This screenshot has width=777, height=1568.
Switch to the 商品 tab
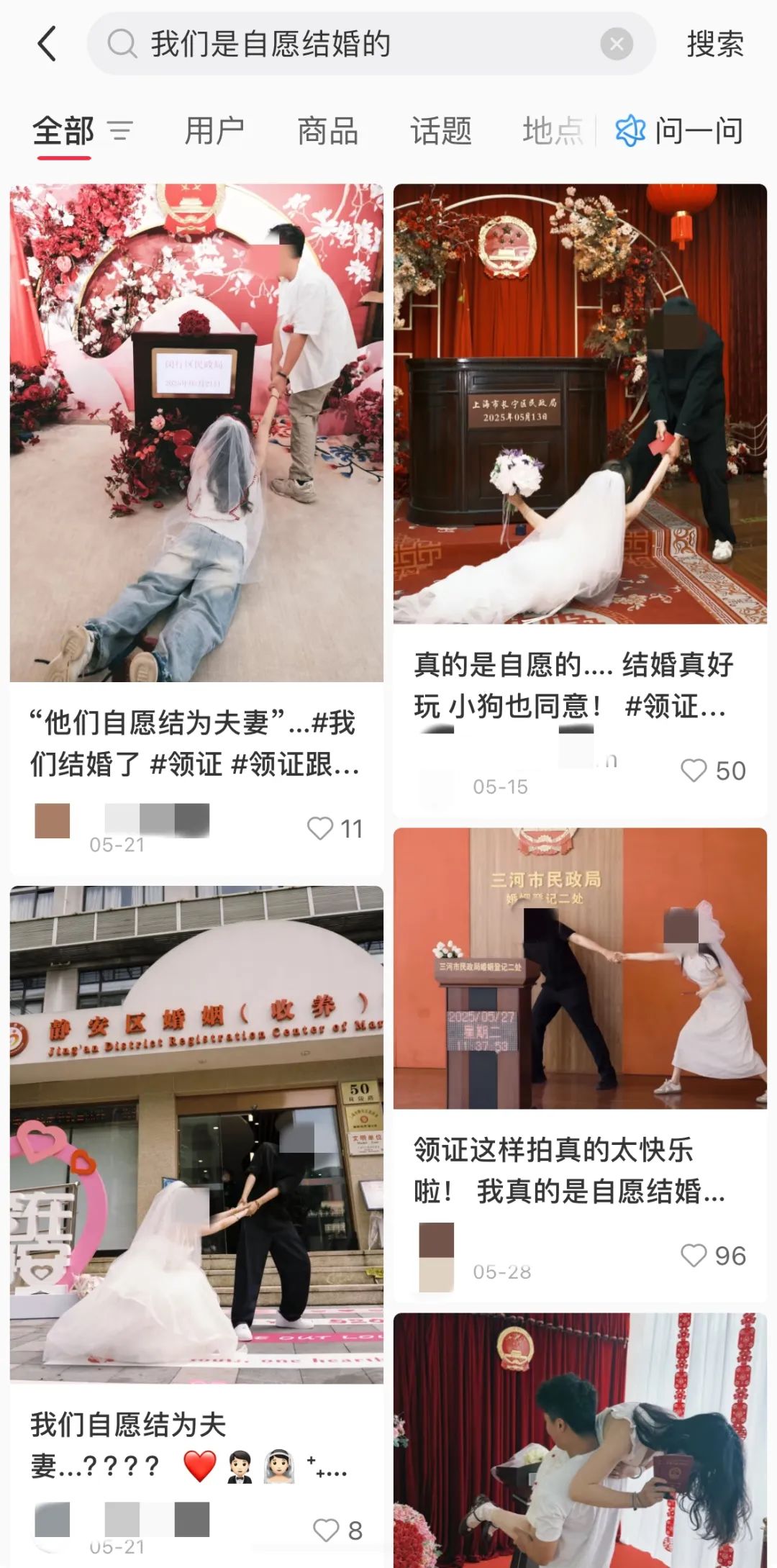click(x=327, y=131)
